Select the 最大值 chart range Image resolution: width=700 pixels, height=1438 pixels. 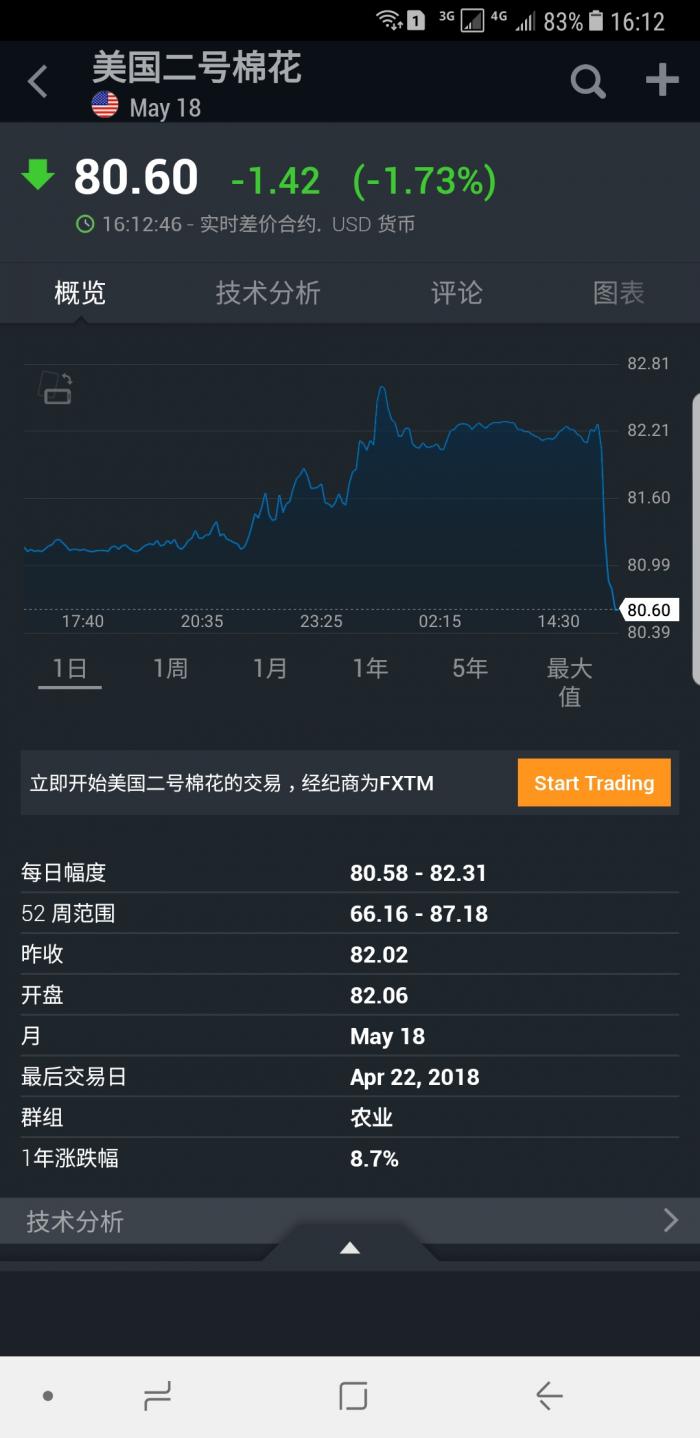coord(569,682)
